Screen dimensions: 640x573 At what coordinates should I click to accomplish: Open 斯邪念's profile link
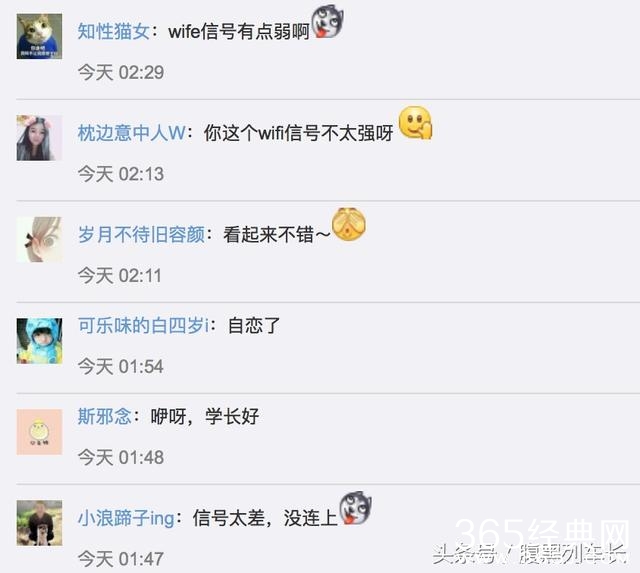coord(104,416)
